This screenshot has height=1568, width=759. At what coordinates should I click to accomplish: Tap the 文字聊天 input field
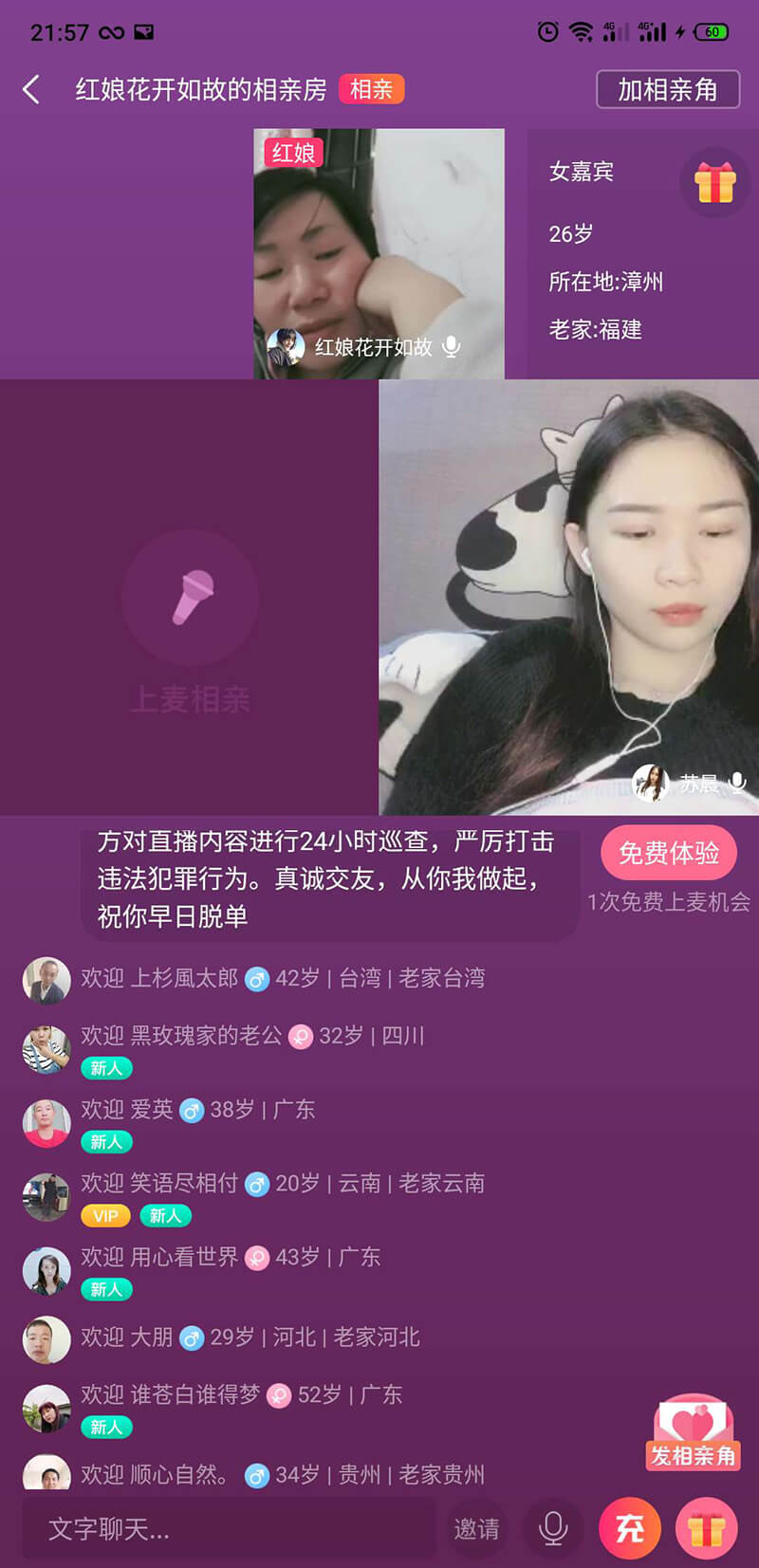tap(228, 1529)
